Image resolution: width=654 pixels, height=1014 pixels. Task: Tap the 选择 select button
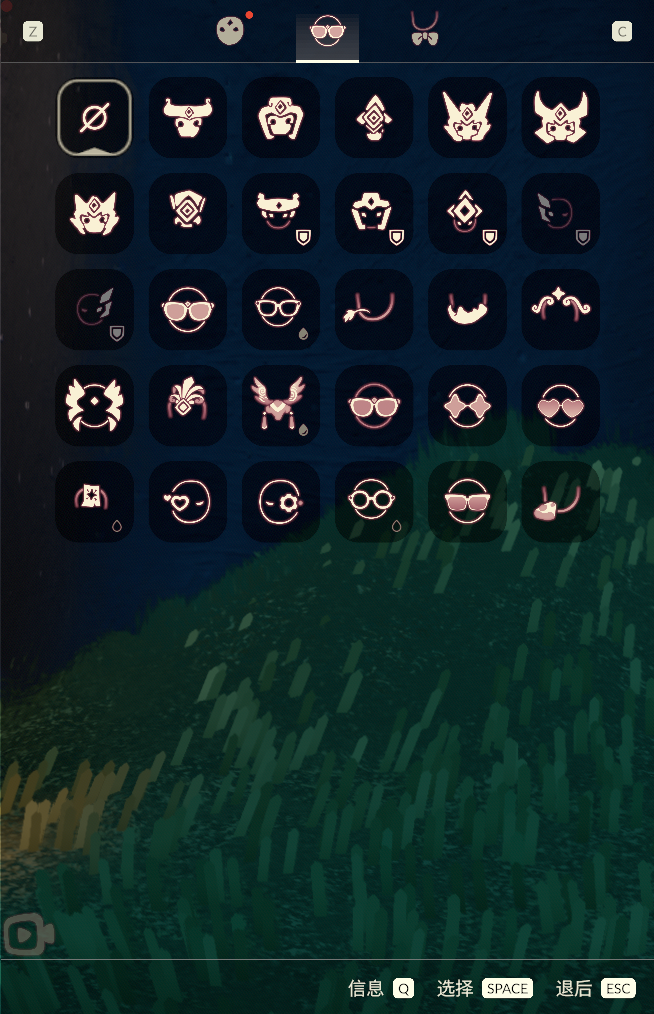pos(484,988)
